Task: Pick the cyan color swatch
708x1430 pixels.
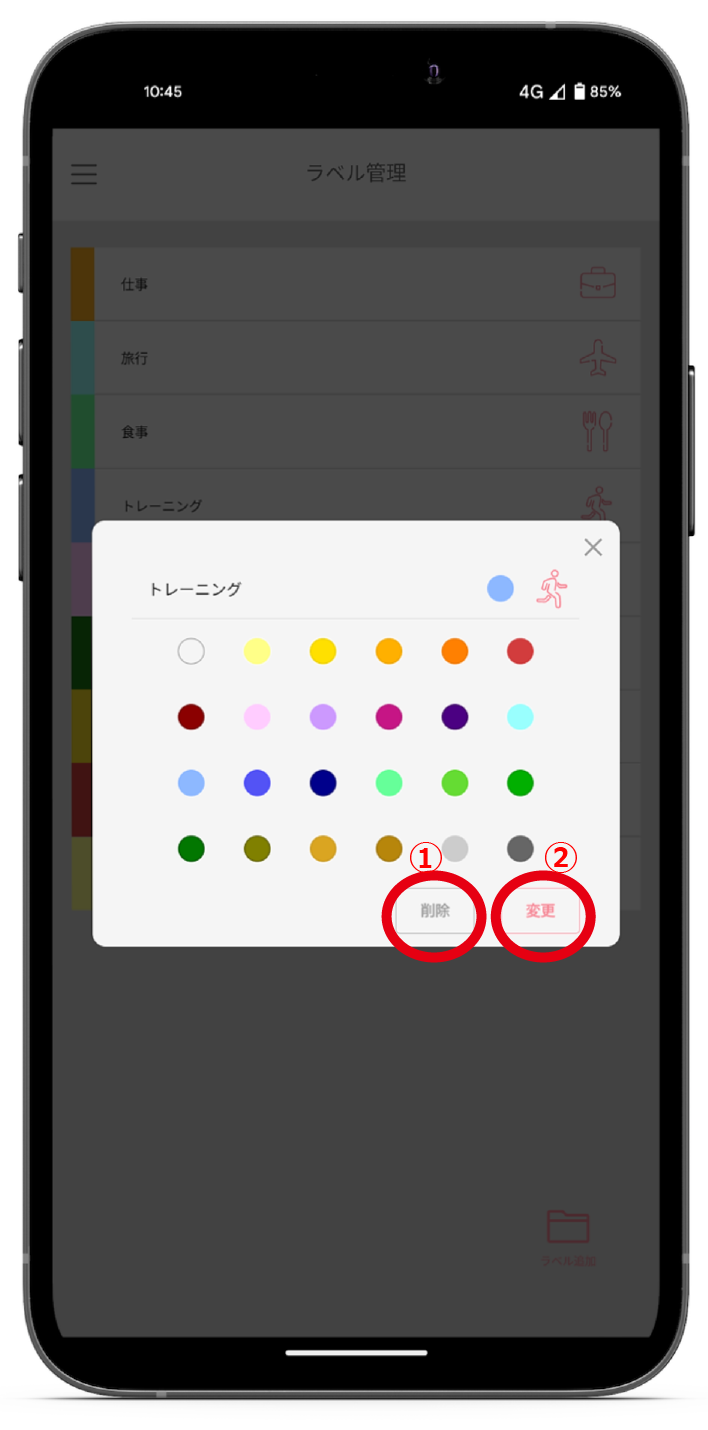Action: click(x=520, y=717)
